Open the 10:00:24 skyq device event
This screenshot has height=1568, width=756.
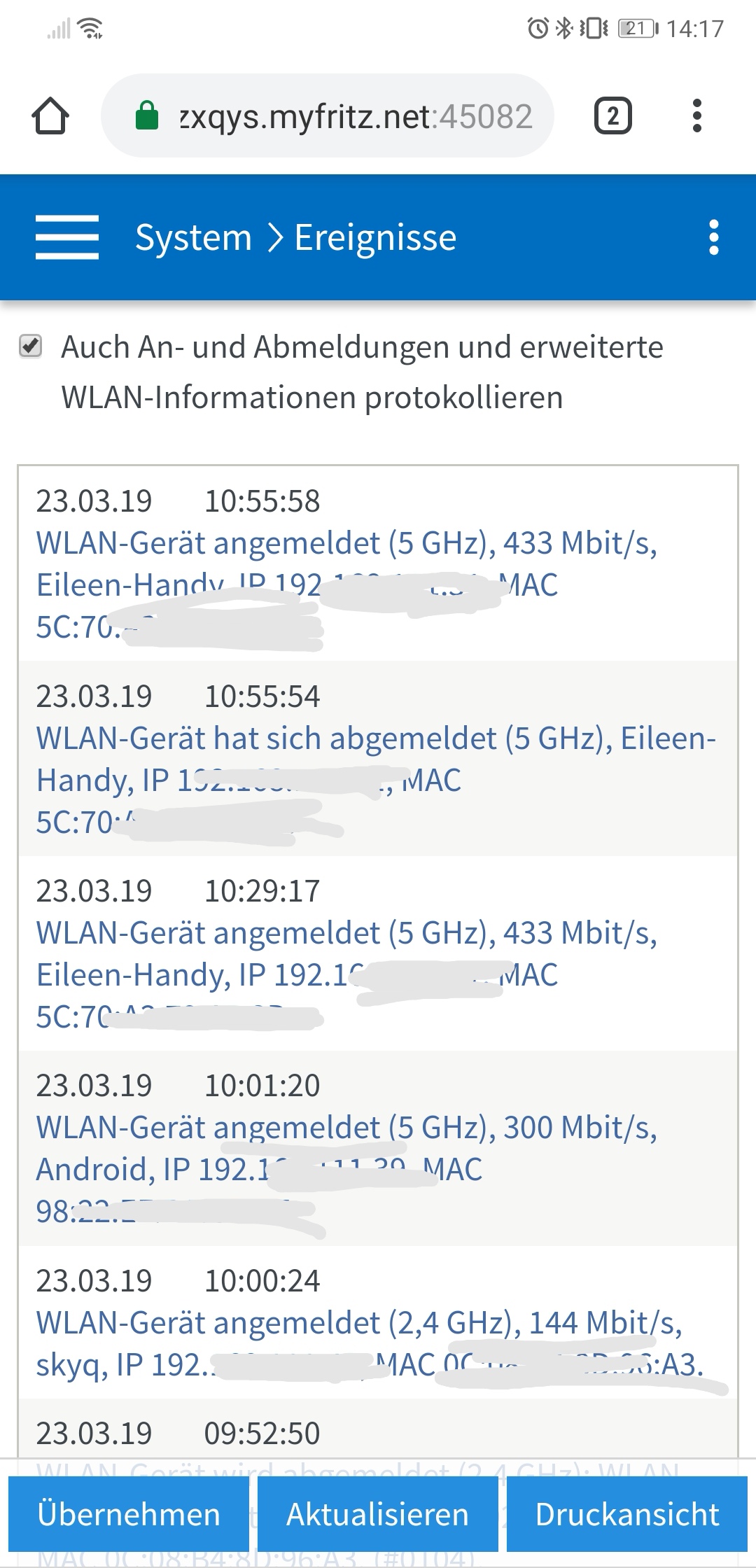click(x=378, y=1322)
